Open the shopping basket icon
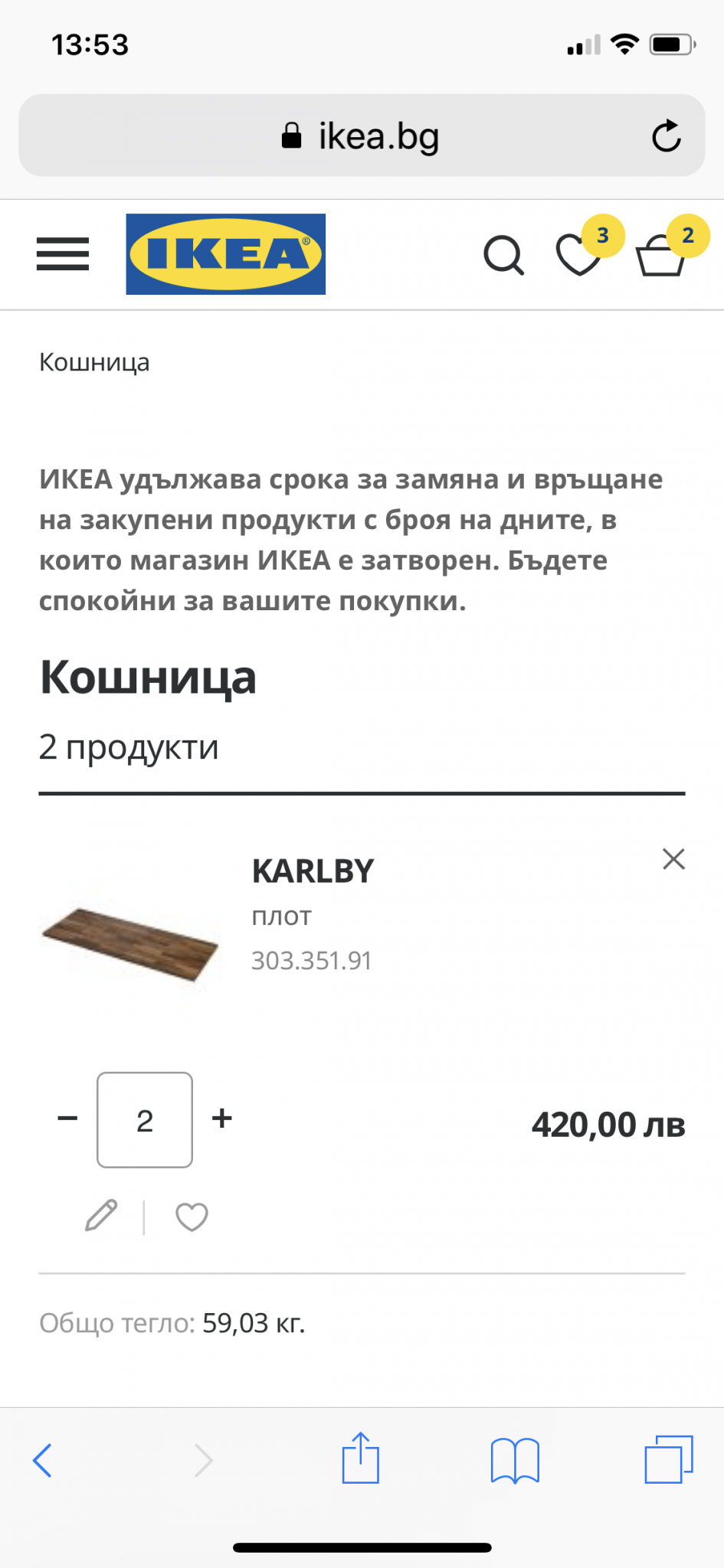 tap(661, 256)
